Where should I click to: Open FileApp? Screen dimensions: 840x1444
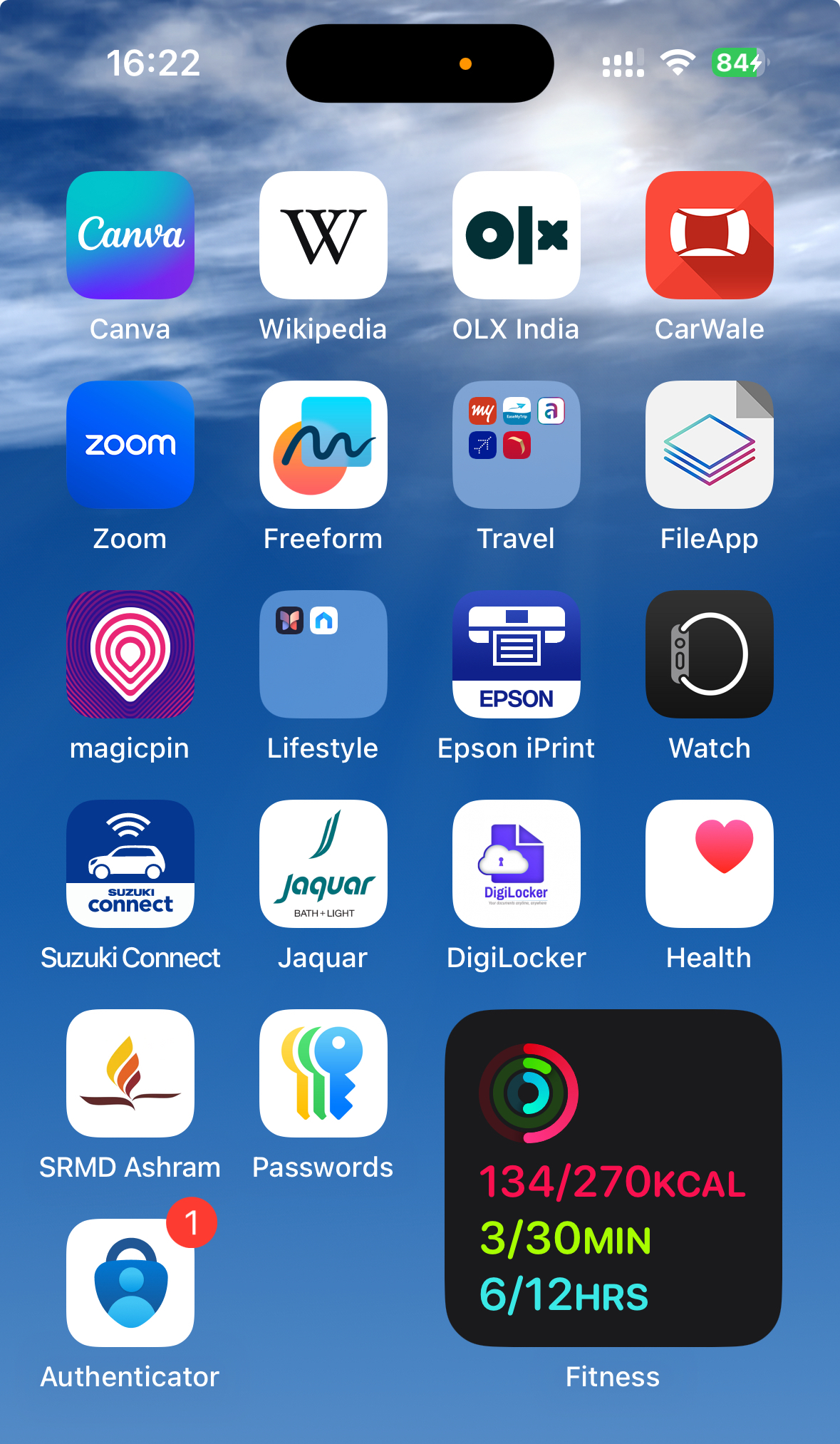(710, 445)
